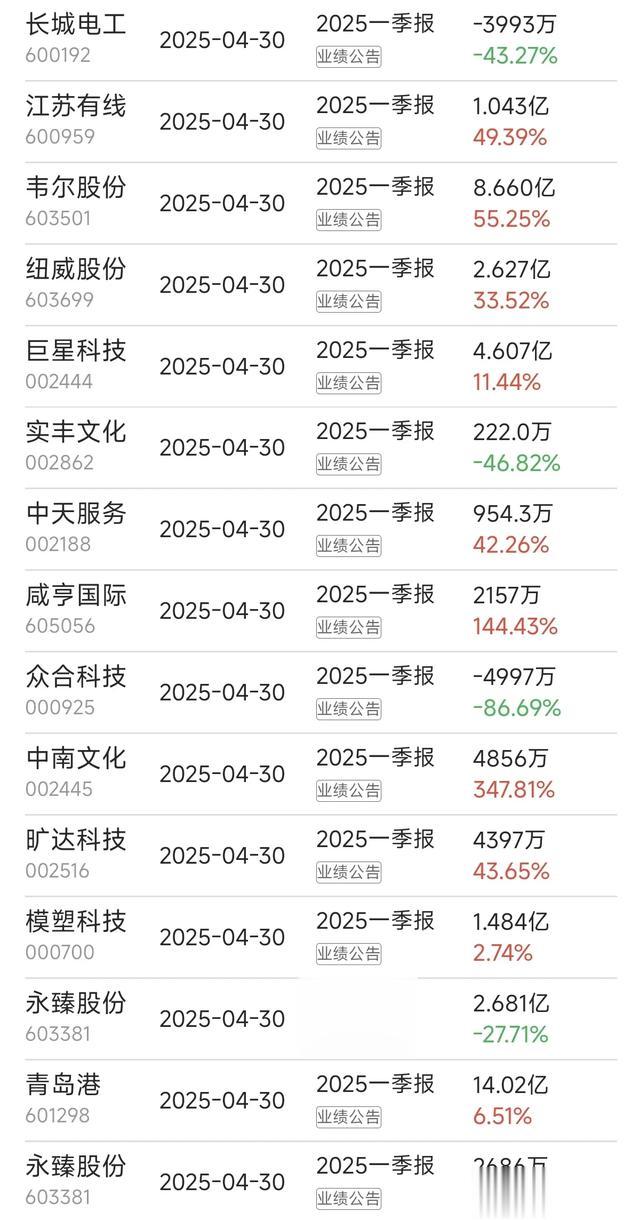View 韦尔股份 2025一季报 entry

click(x=320, y=203)
